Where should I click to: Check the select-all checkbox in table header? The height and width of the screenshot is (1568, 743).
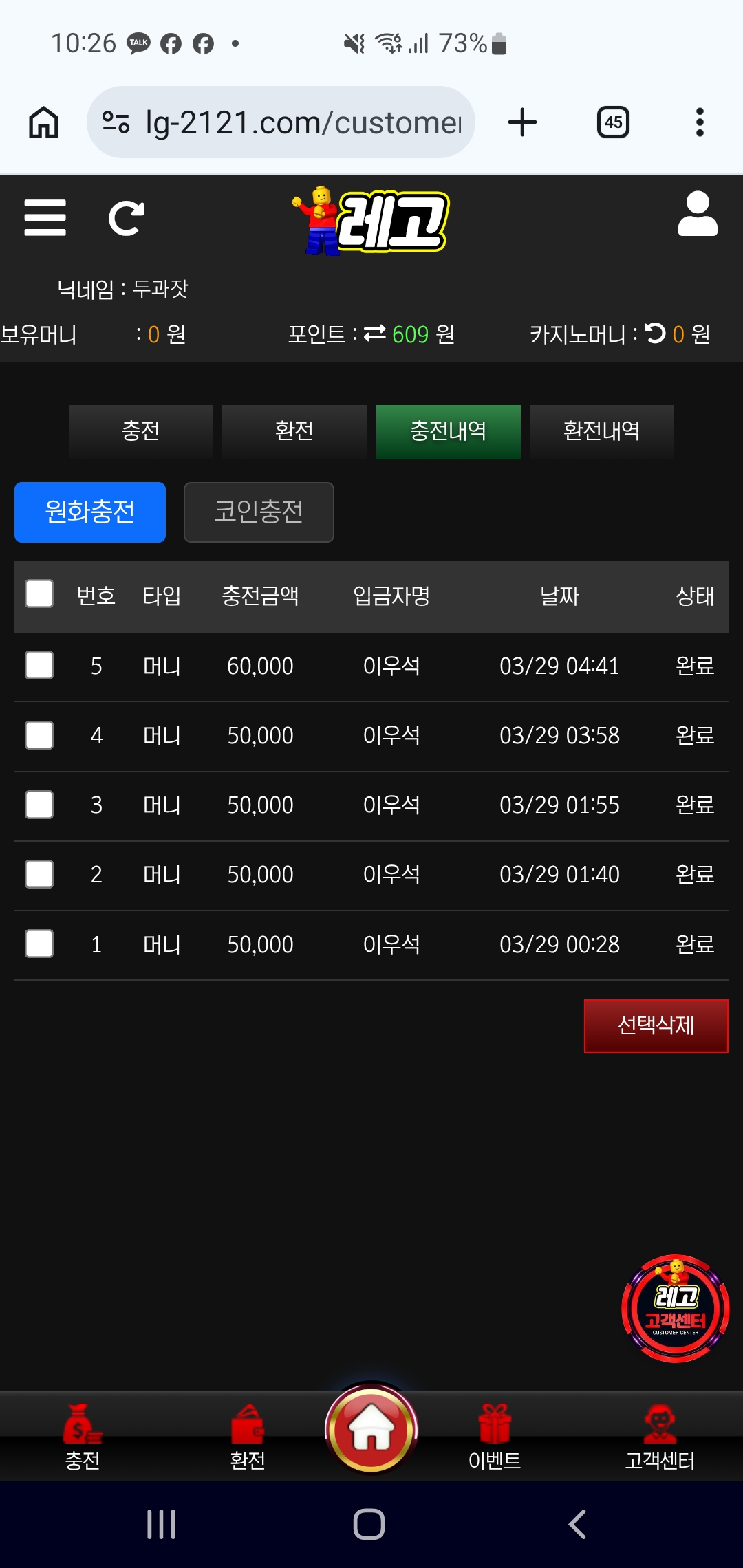[39, 594]
